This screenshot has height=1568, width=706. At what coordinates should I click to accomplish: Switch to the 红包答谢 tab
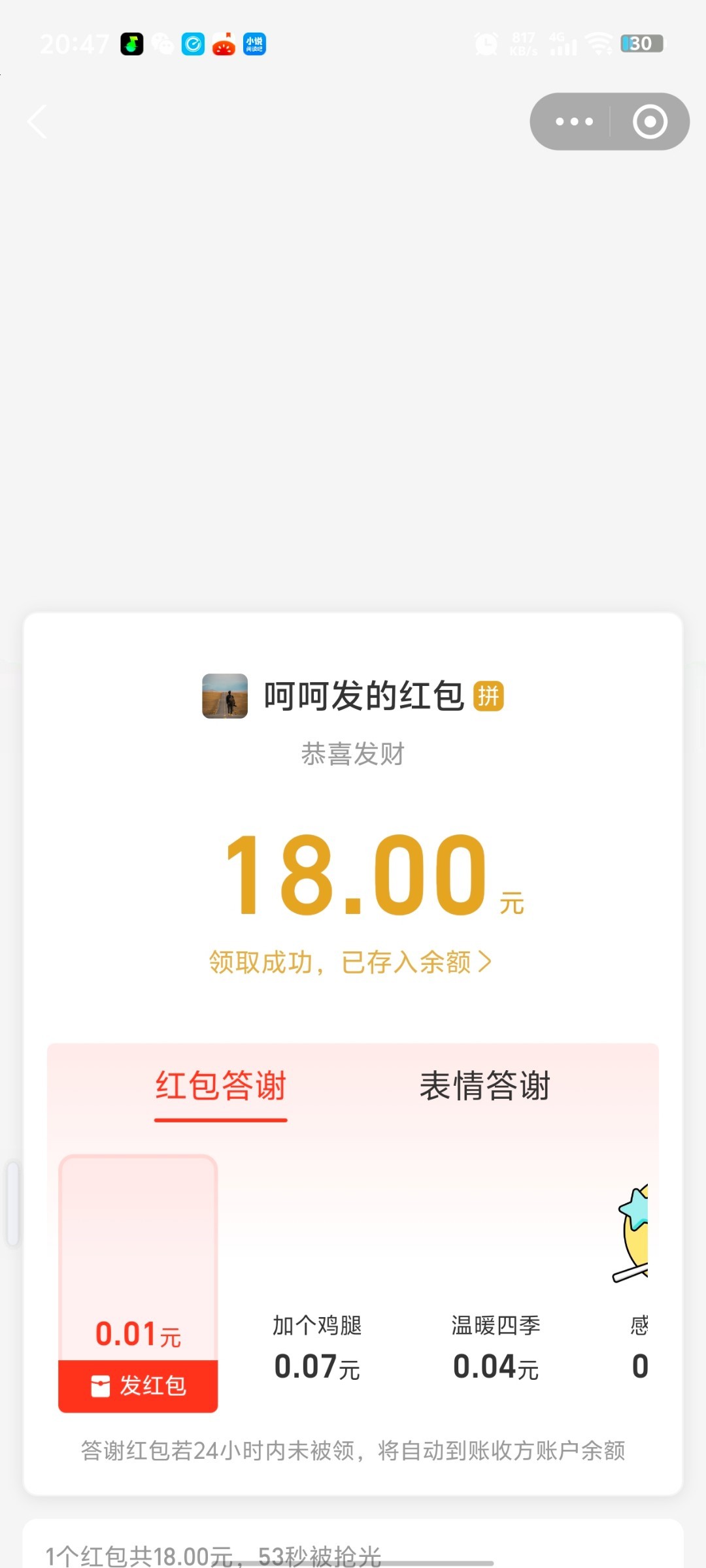[x=221, y=1086]
